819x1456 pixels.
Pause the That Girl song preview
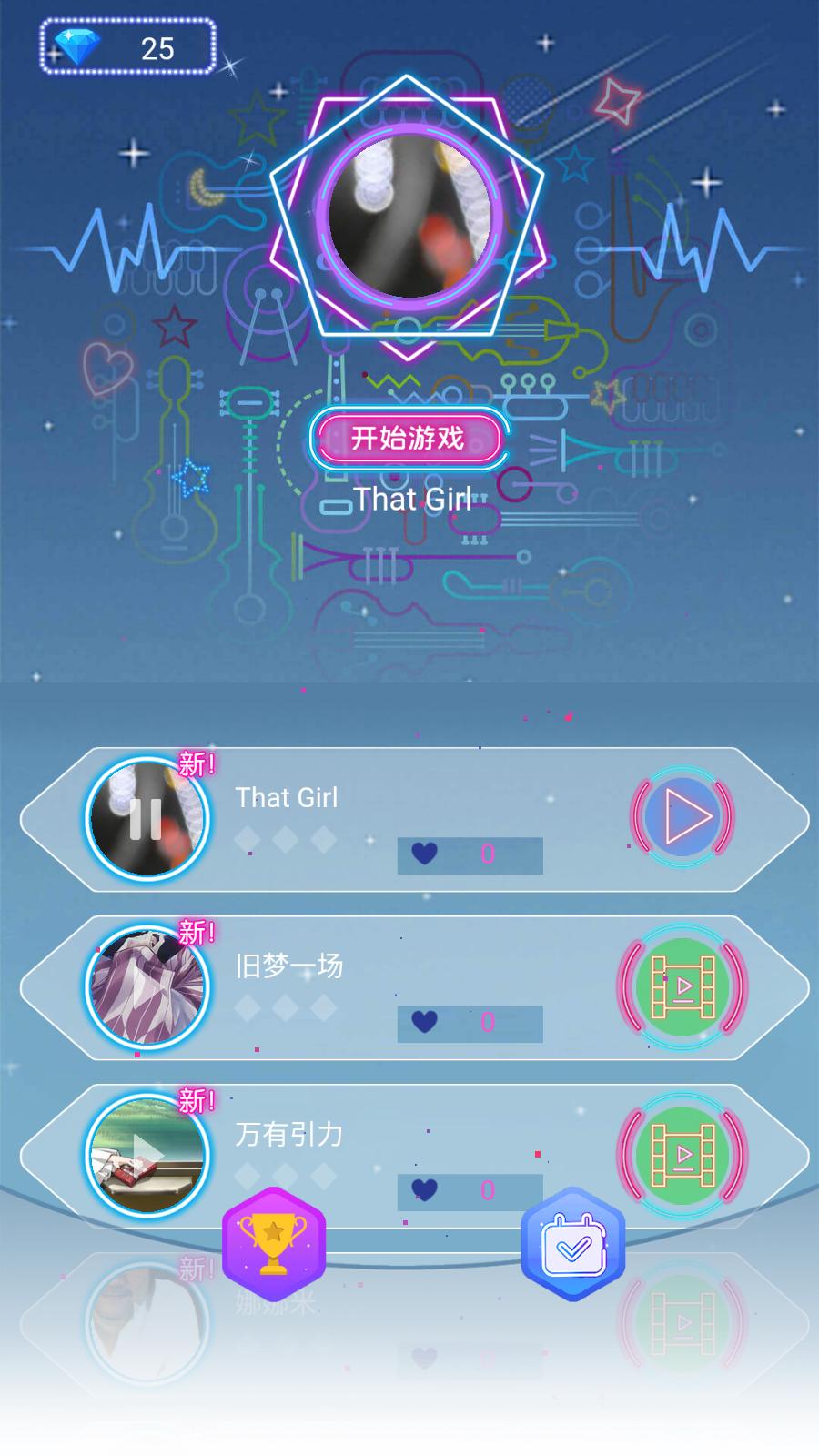[147, 818]
